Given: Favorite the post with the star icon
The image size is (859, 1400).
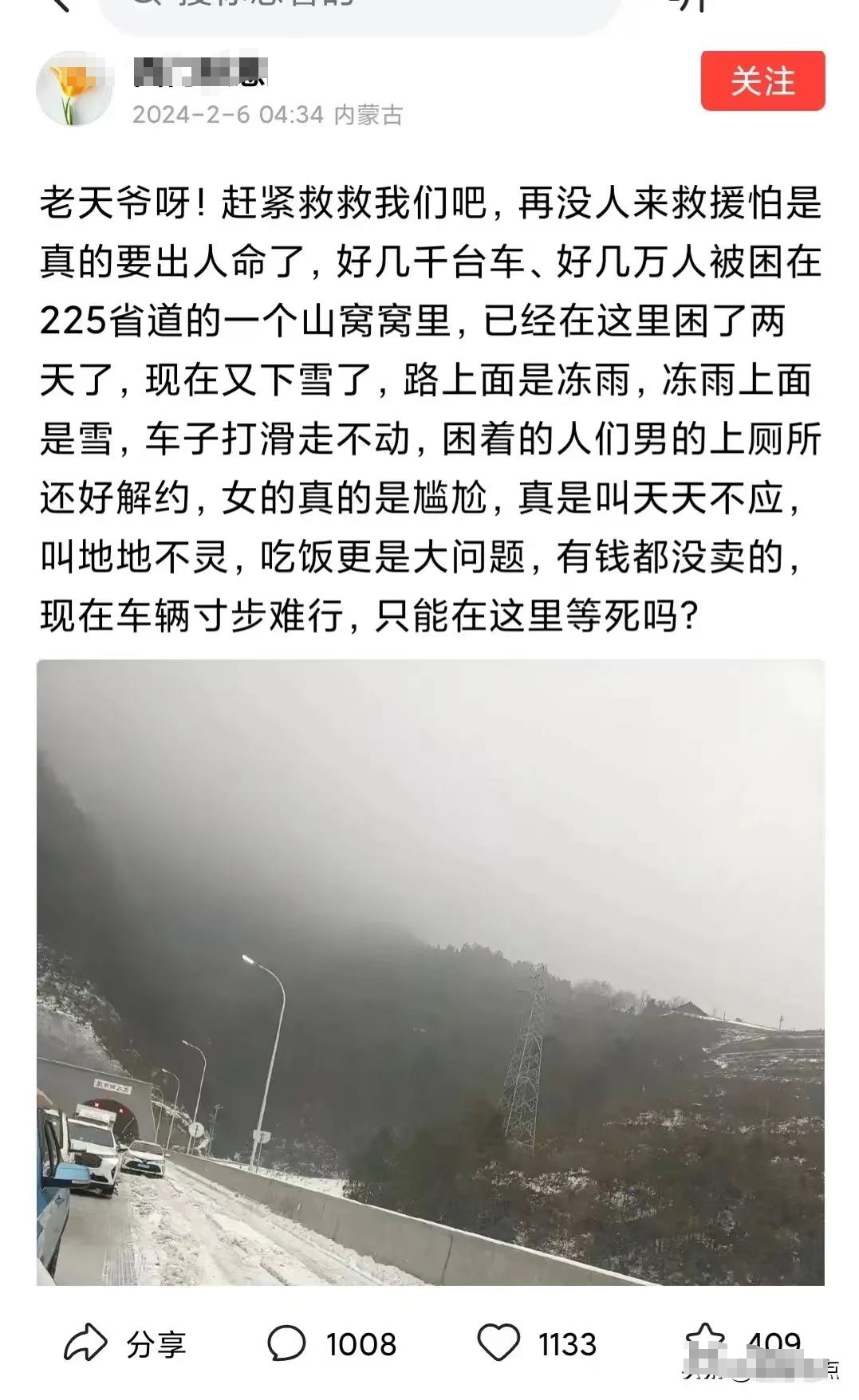Looking at the screenshot, I should [x=707, y=1341].
